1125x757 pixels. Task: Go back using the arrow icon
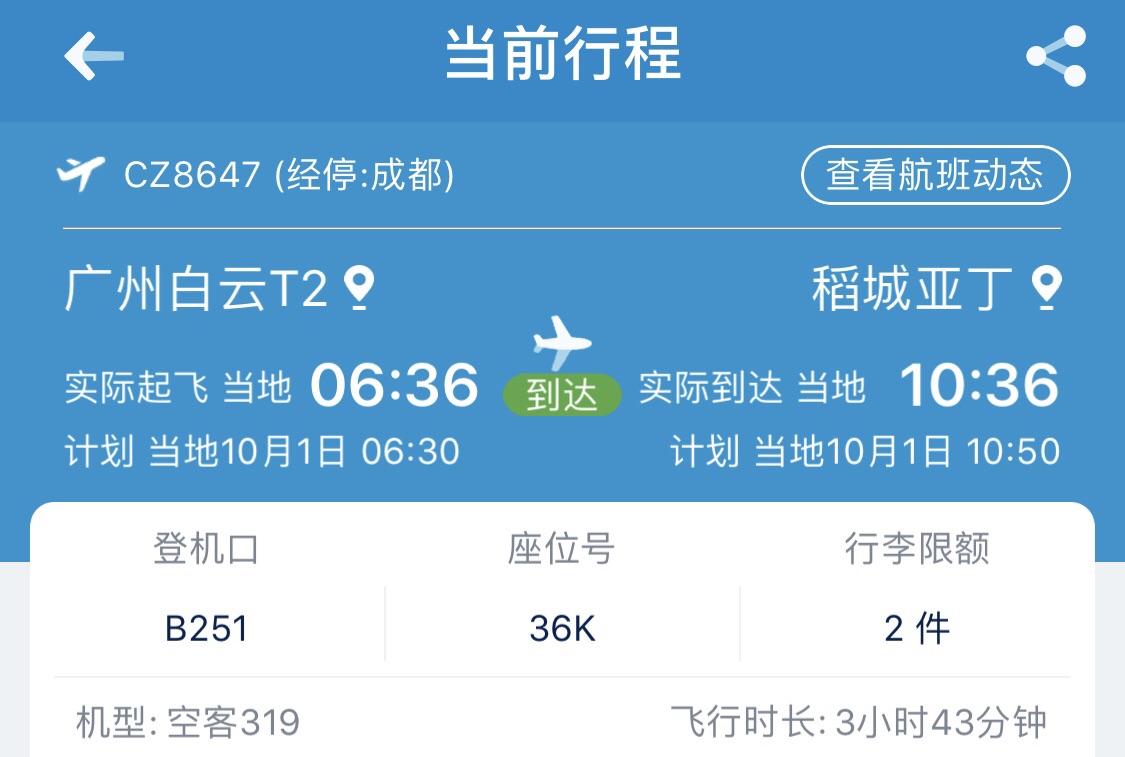point(94,55)
